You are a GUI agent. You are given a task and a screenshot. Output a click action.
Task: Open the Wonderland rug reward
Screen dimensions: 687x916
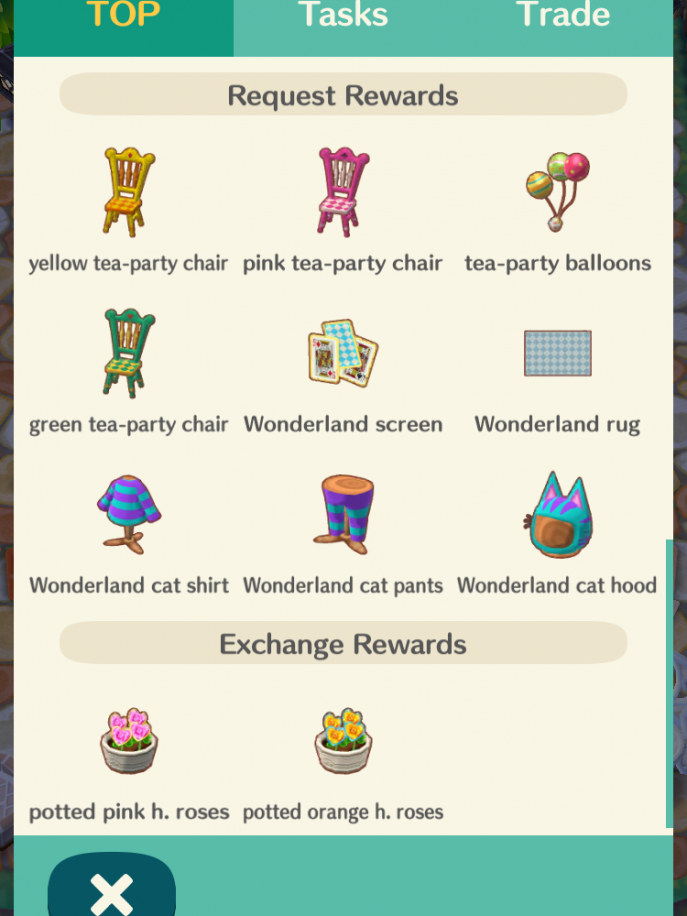tap(557, 354)
